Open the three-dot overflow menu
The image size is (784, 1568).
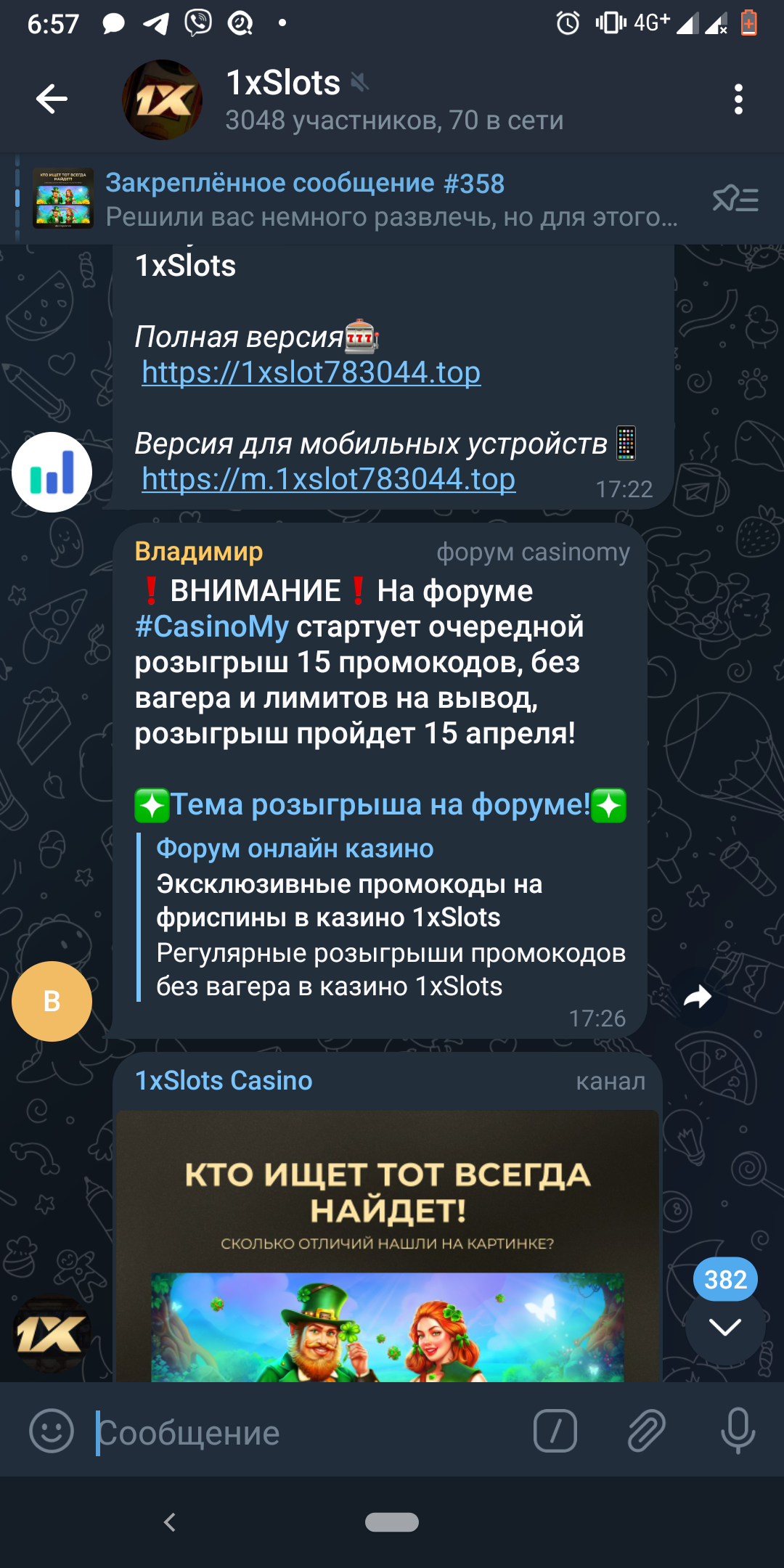coord(738,99)
